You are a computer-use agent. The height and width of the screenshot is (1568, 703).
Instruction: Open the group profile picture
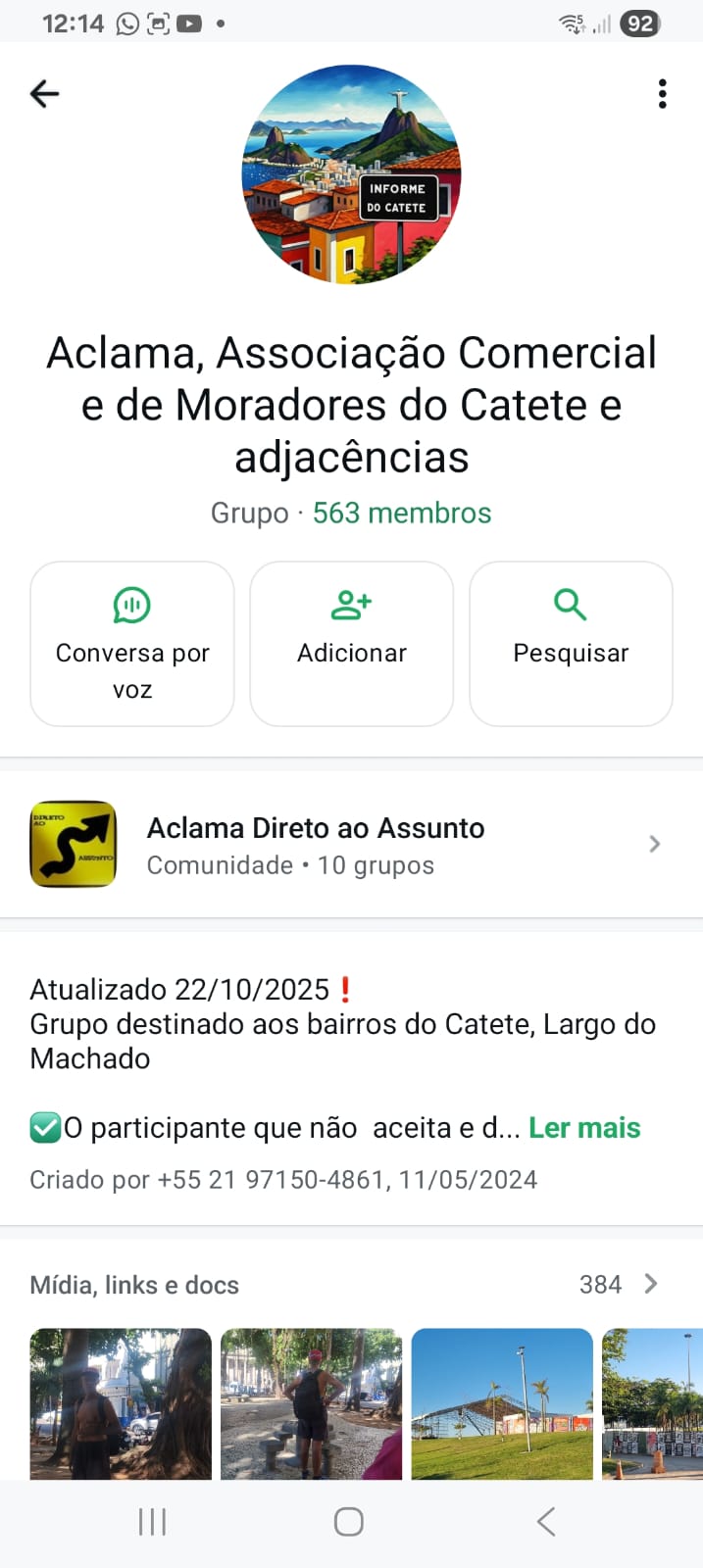pos(351,174)
